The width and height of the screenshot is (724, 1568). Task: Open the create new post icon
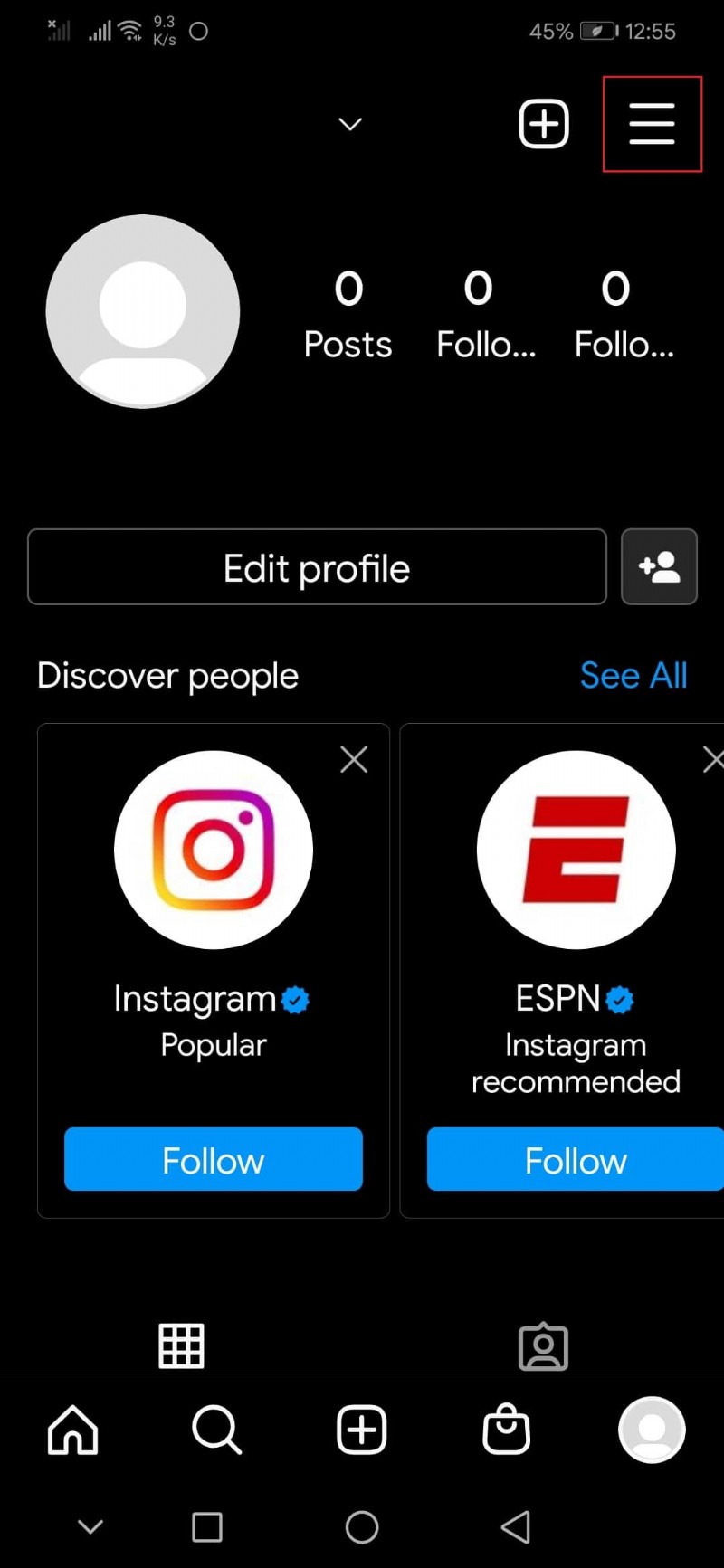543,124
